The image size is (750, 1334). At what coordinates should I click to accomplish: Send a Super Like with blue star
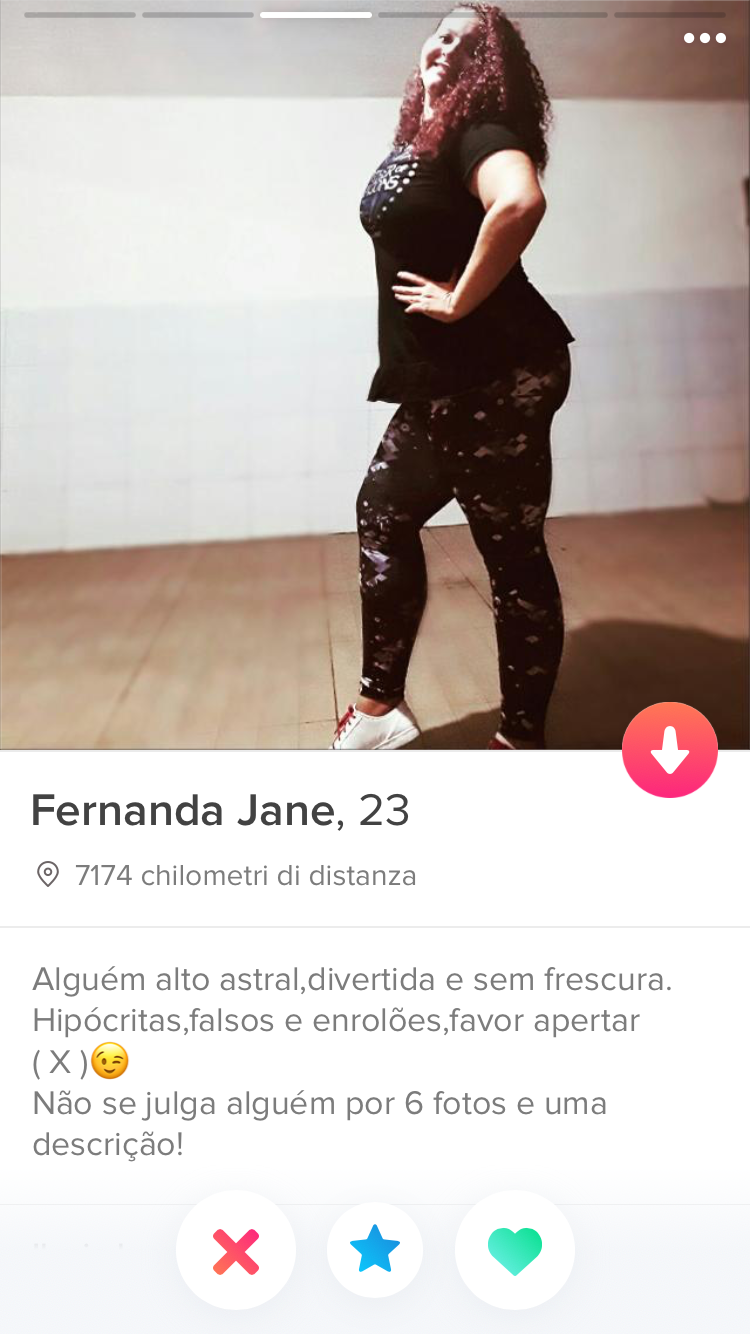[375, 1250]
